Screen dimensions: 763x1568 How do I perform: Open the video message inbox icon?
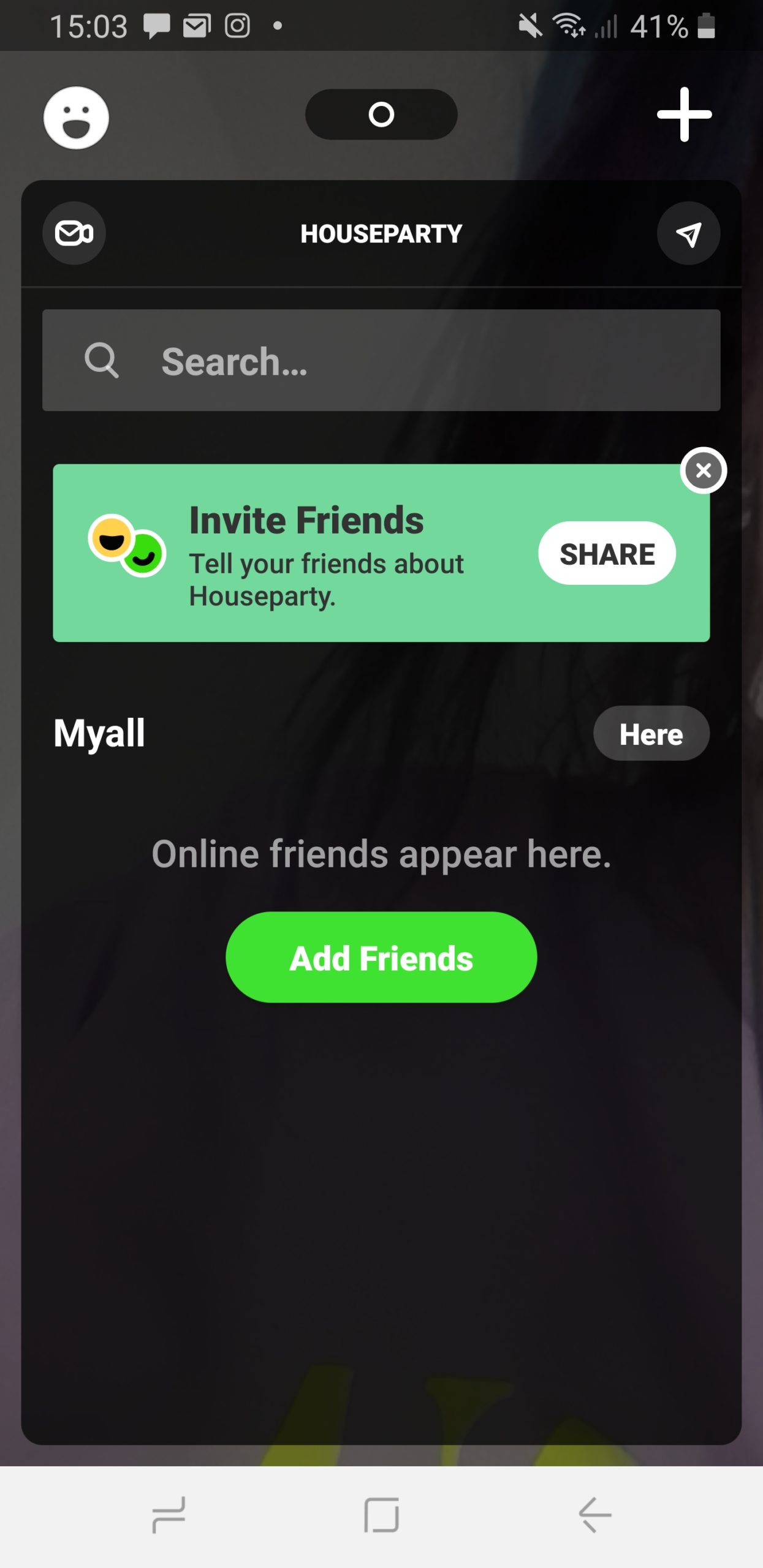(74, 233)
